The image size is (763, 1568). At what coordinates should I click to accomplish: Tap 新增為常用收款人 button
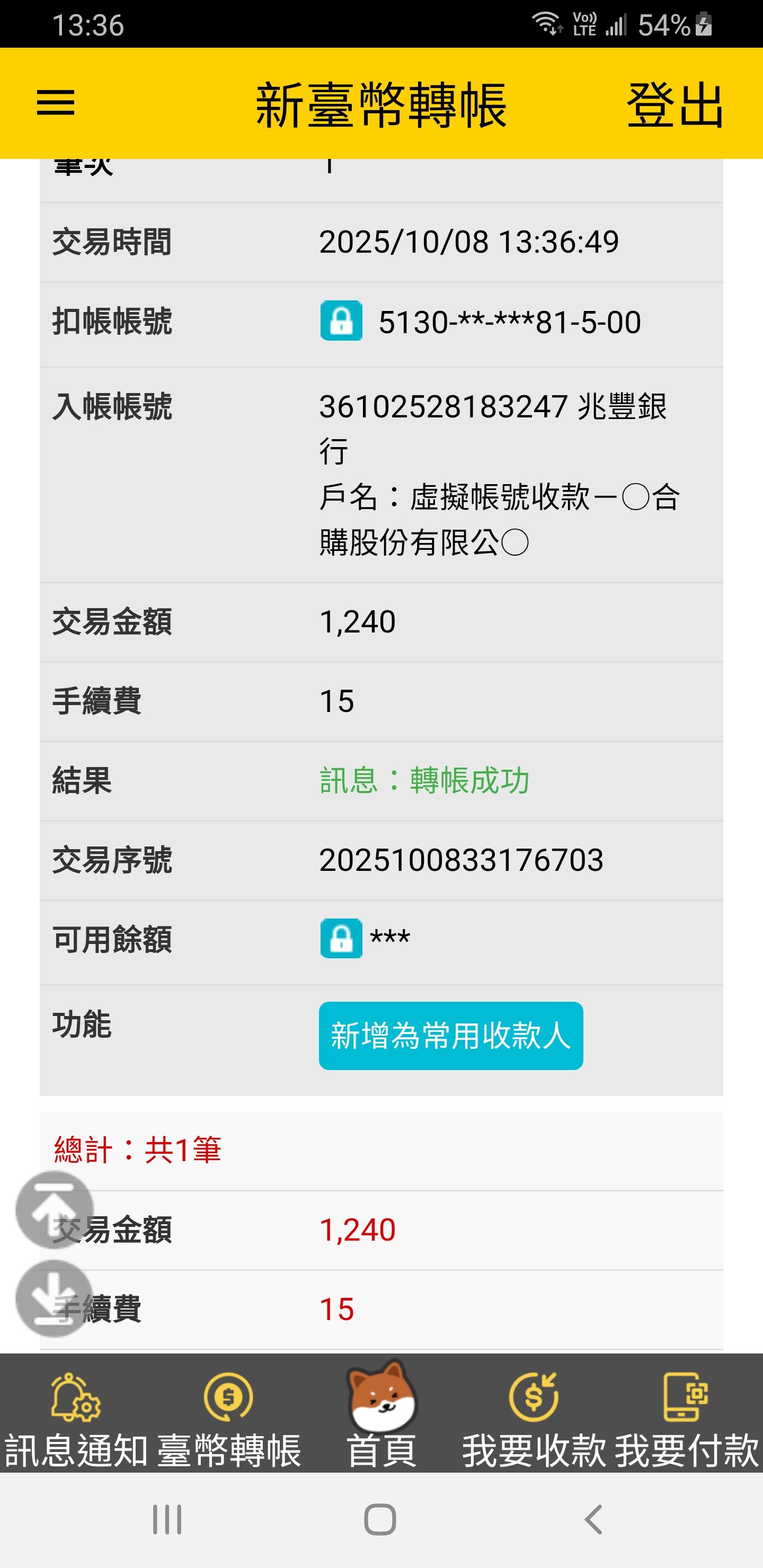tap(450, 1036)
